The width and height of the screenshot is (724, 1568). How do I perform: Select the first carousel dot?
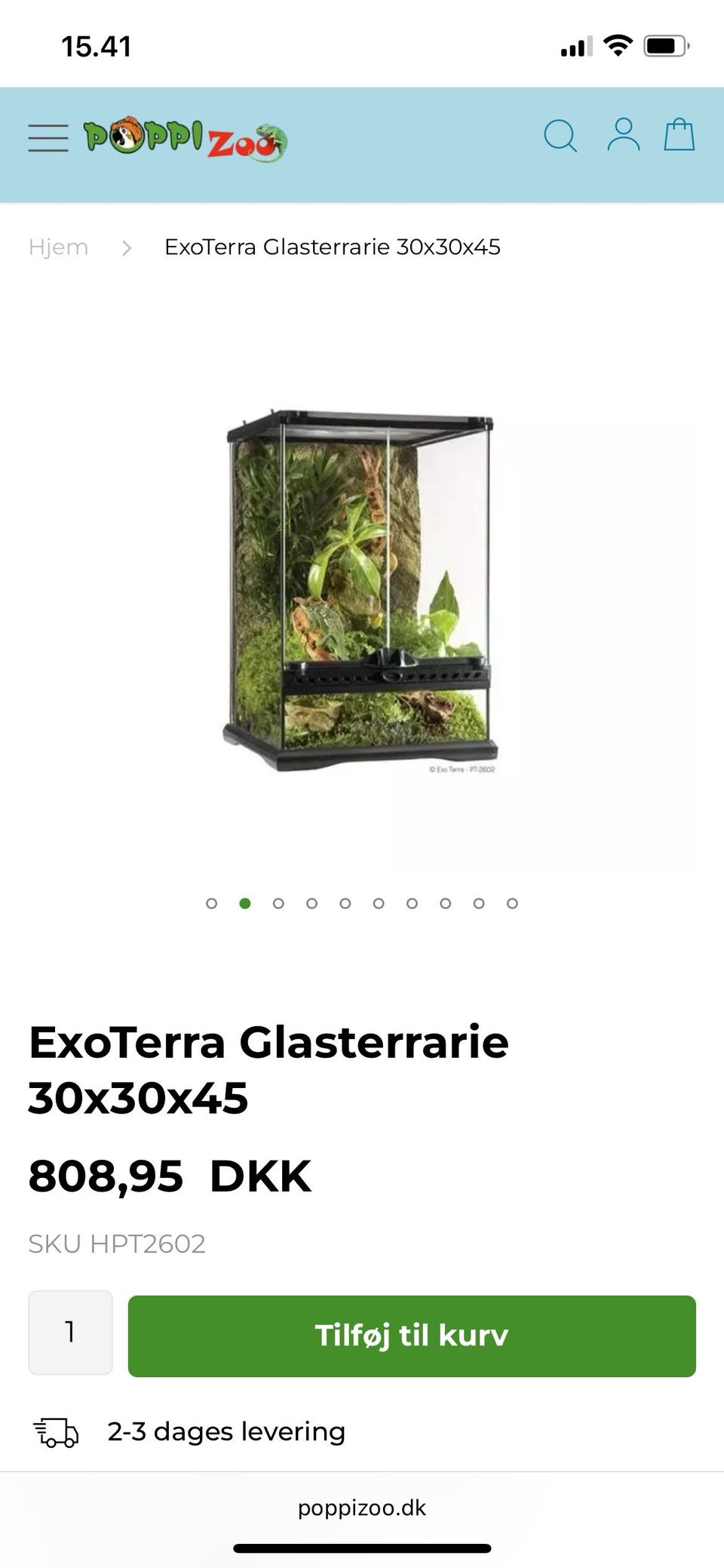click(x=212, y=902)
